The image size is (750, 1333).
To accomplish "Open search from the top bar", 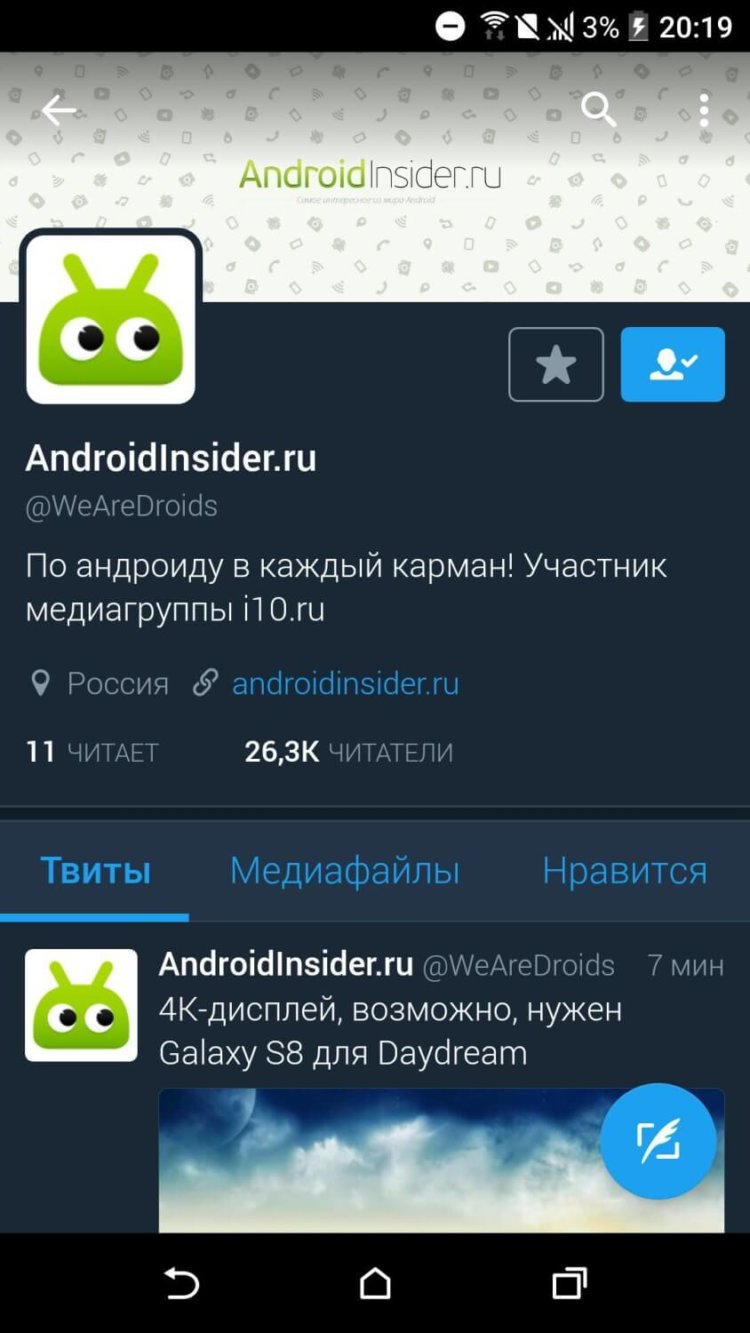I will pos(598,110).
